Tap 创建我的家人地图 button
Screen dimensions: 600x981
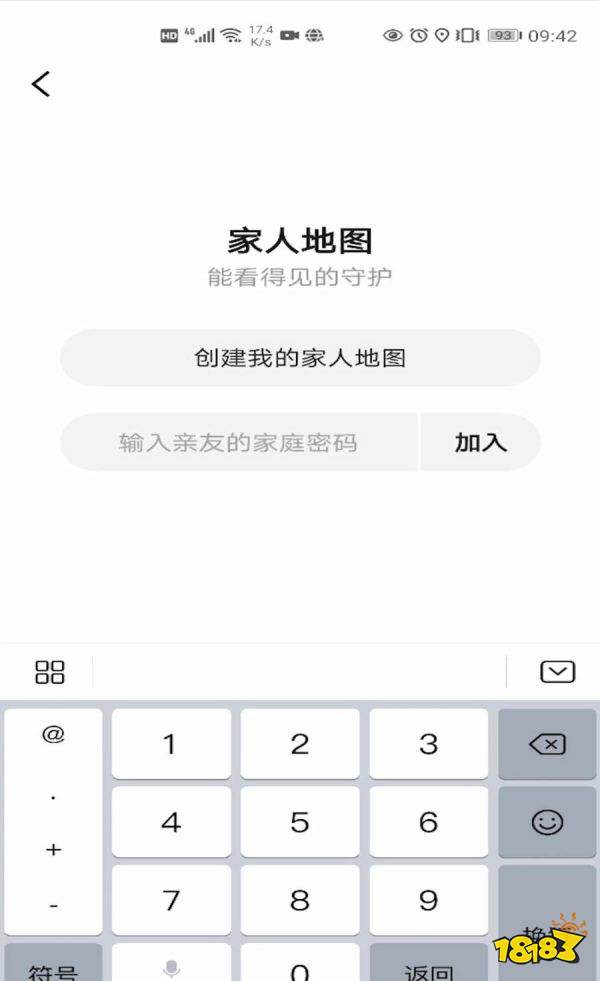[300, 358]
